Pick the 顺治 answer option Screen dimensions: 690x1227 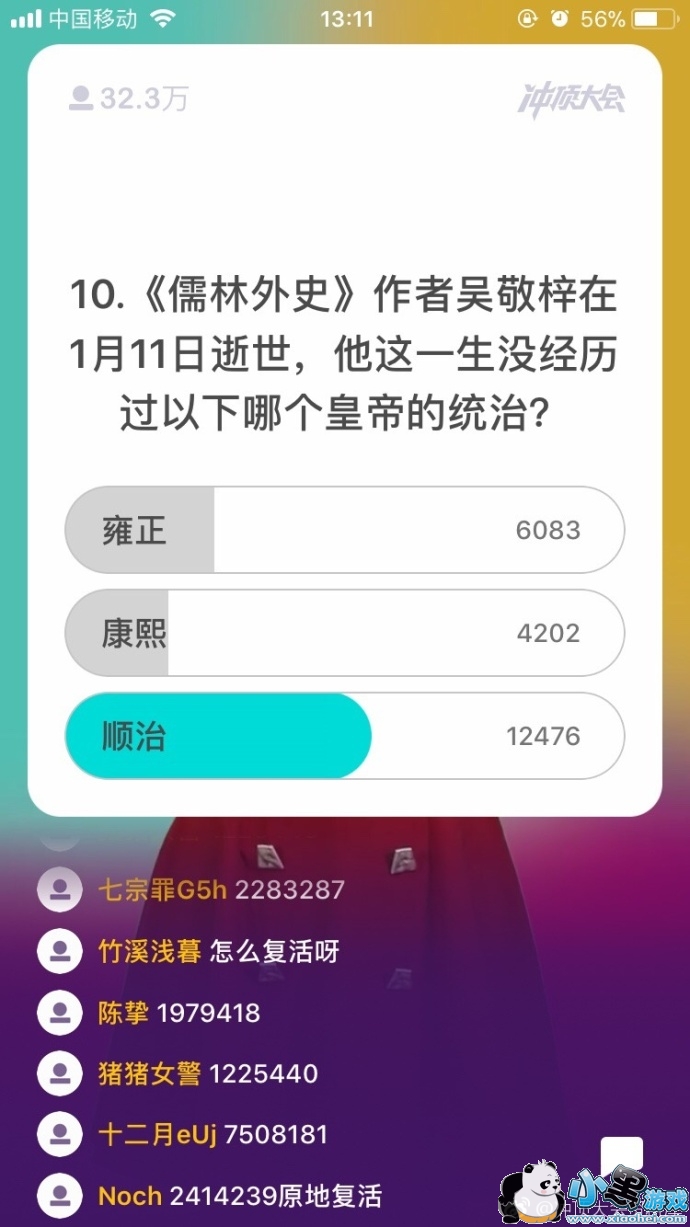point(344,736)
